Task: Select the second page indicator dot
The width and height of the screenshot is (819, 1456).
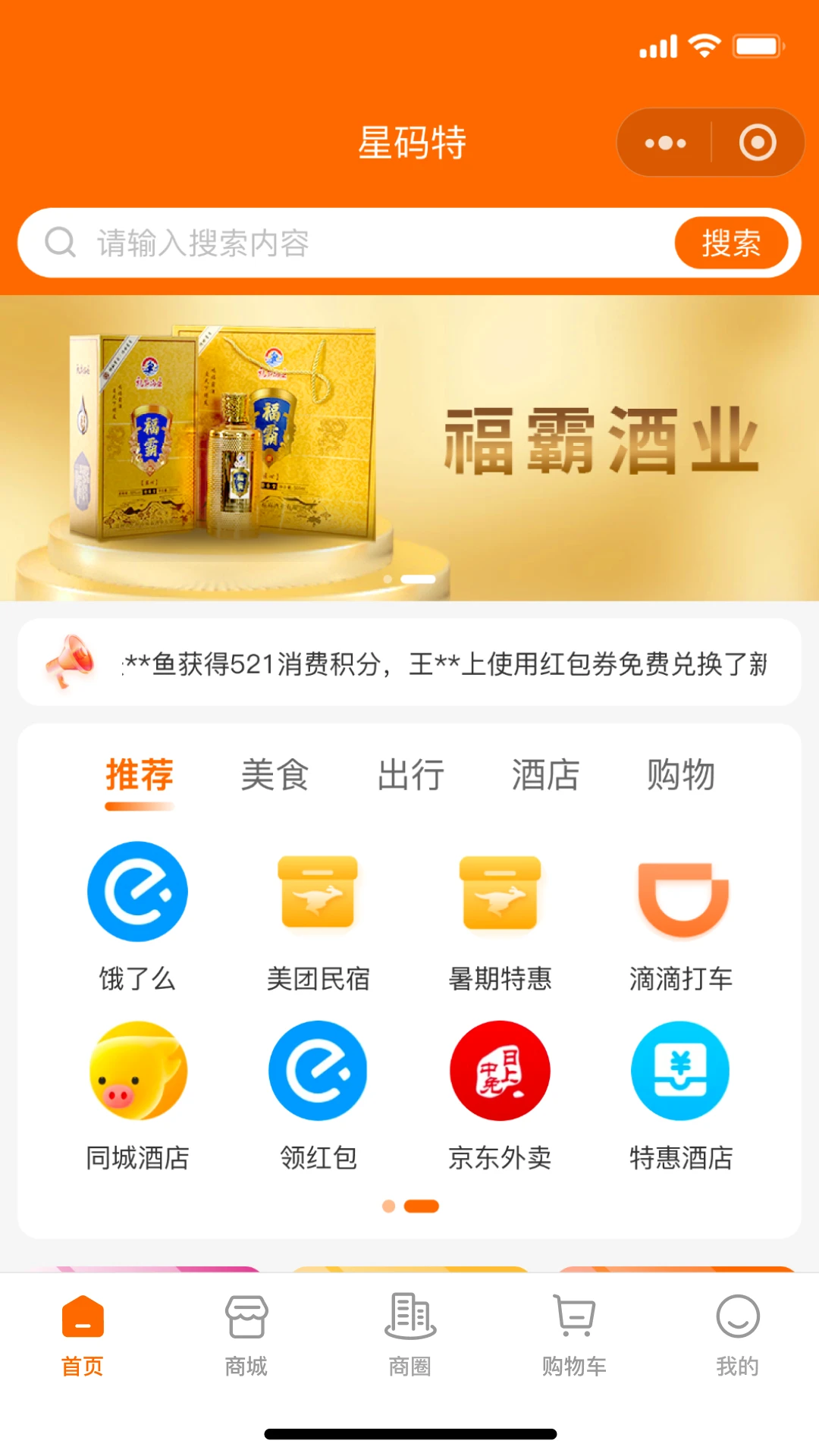Action: pos(422,1206)
